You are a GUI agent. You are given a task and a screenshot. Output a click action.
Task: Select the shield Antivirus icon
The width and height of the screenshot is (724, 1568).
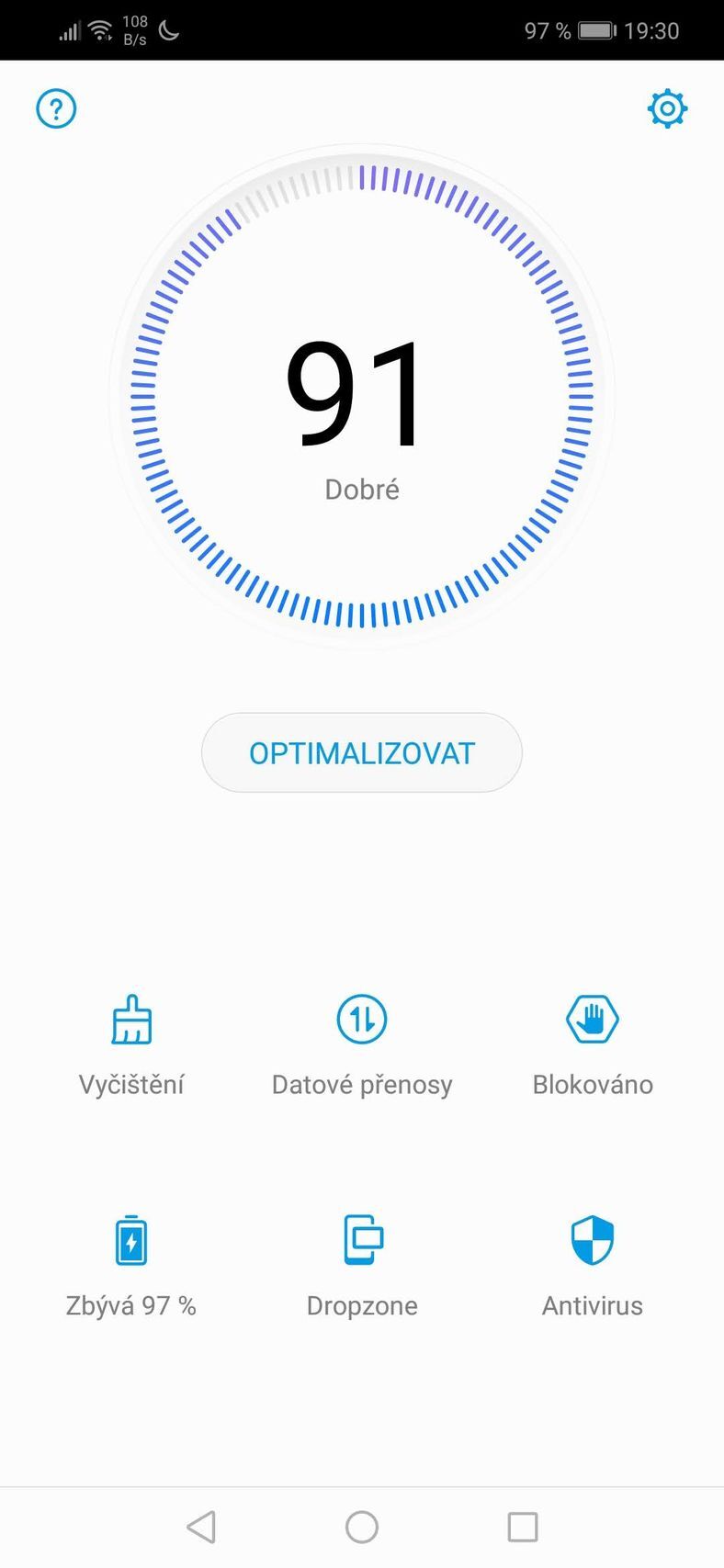tap(592, 1238)
